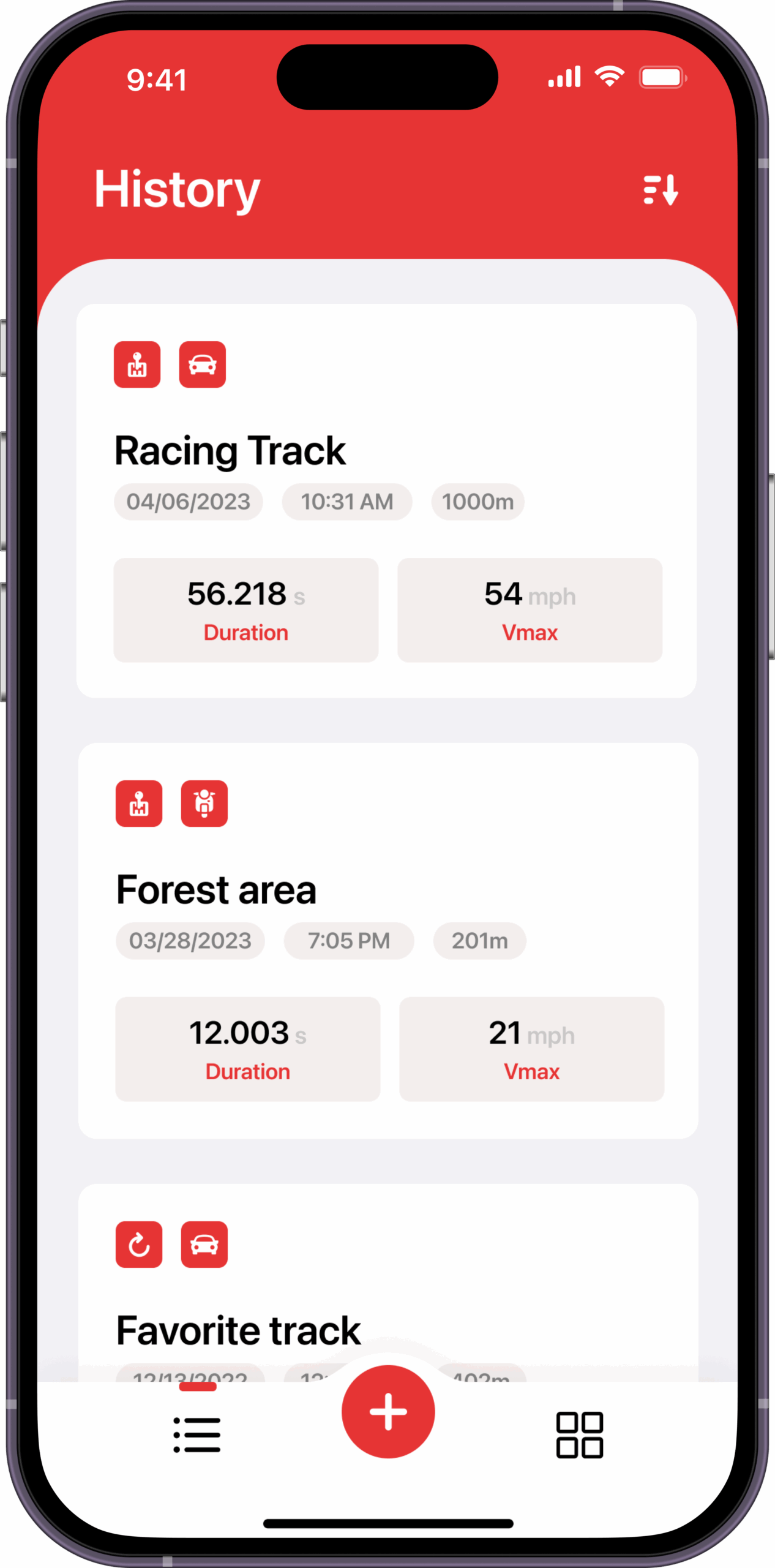Add a new run with plus button
This screenshot has height=1568, width=775.
pos(387,1411)
